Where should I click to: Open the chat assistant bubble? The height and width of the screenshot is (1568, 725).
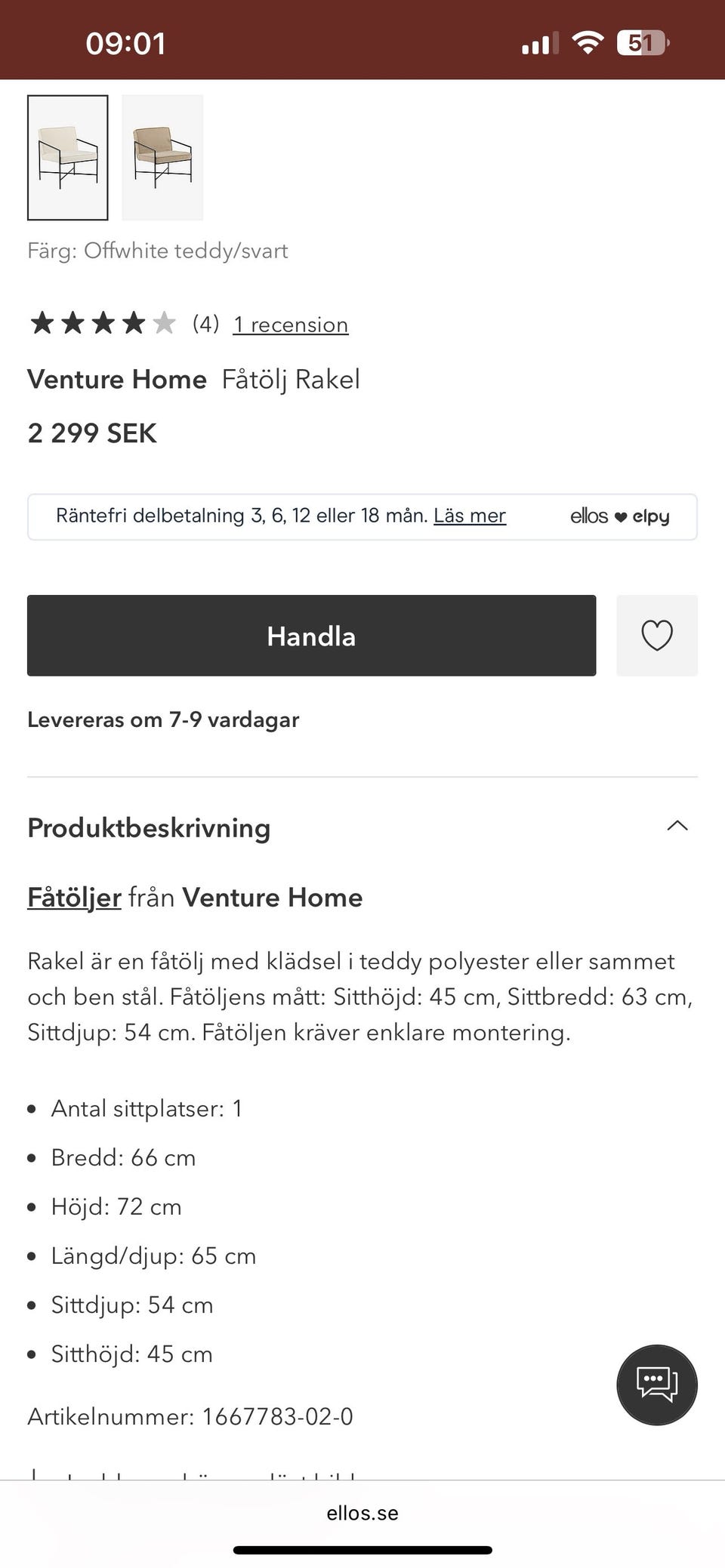coord(656,1385)
